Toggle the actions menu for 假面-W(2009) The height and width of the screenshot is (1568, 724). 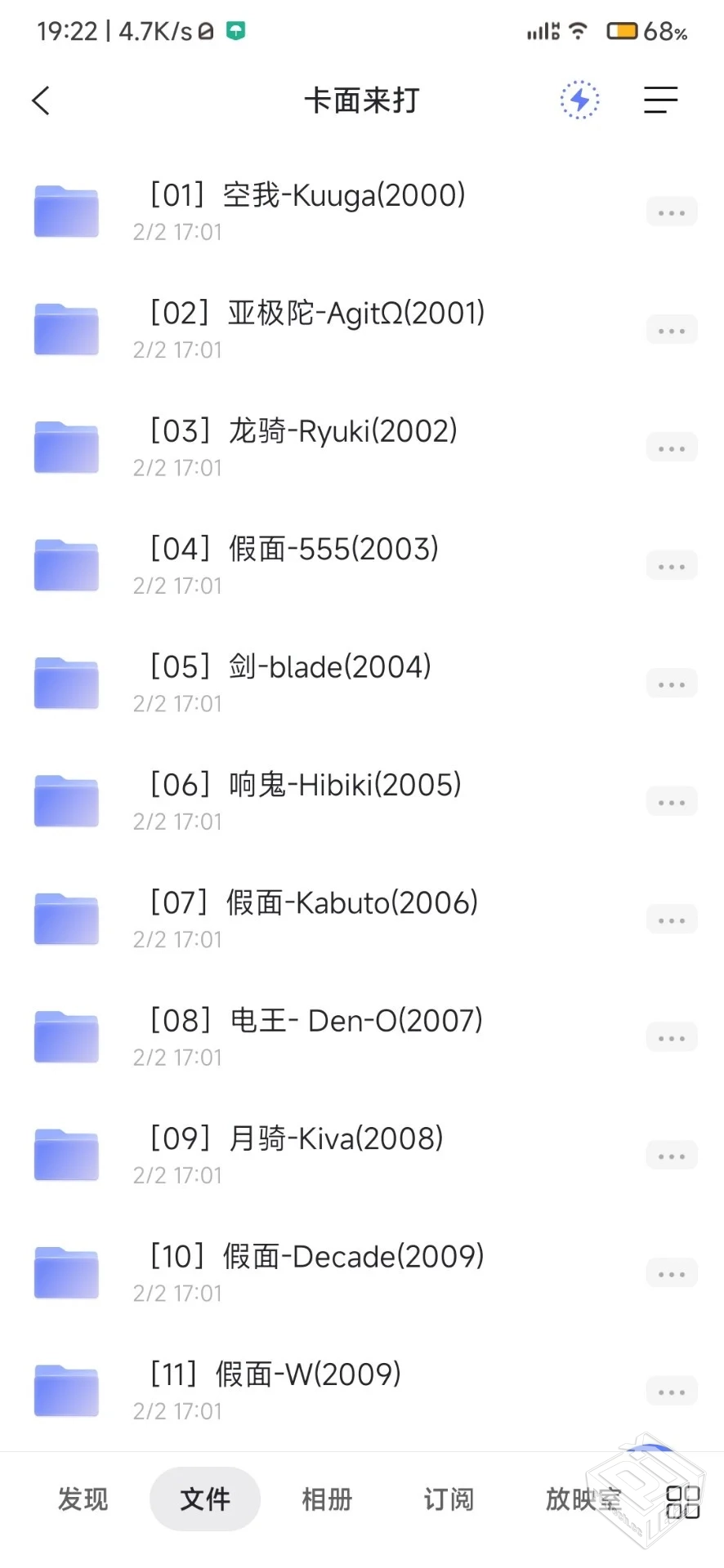(670, 1390)
